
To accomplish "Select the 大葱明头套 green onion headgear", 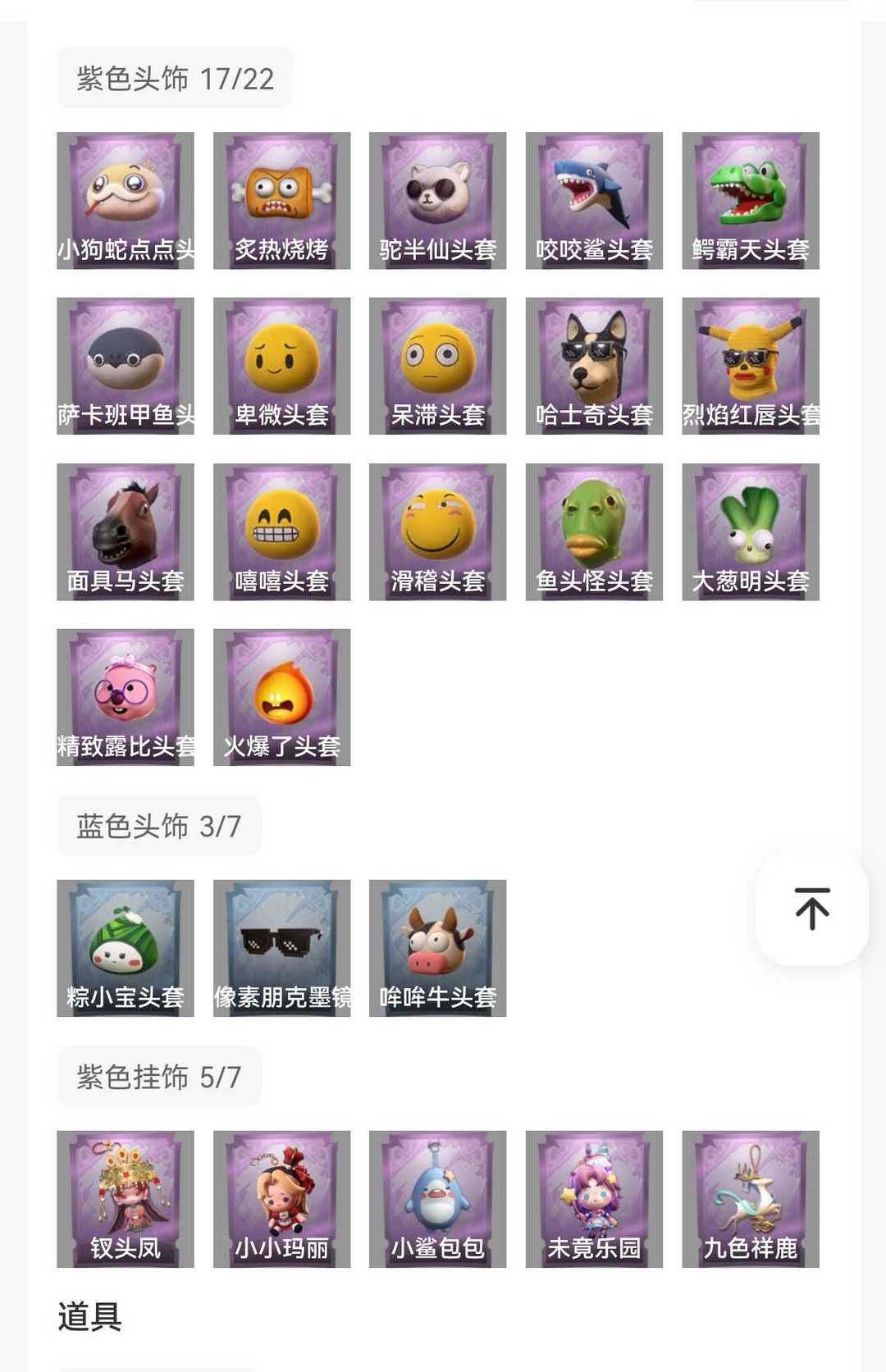I will (749, 531).
